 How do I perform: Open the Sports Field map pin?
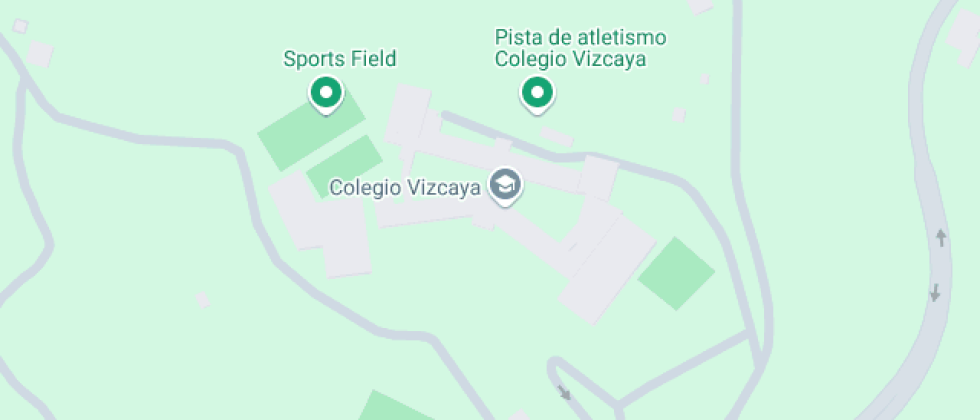(x=325, y=94)
